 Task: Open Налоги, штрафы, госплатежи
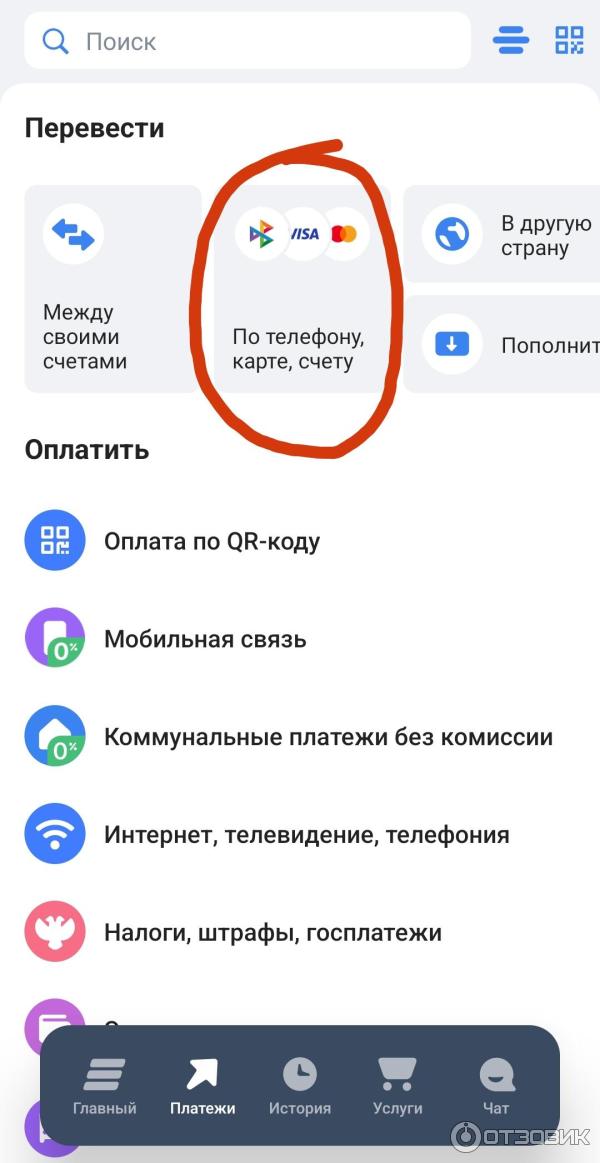pos(272,933)
